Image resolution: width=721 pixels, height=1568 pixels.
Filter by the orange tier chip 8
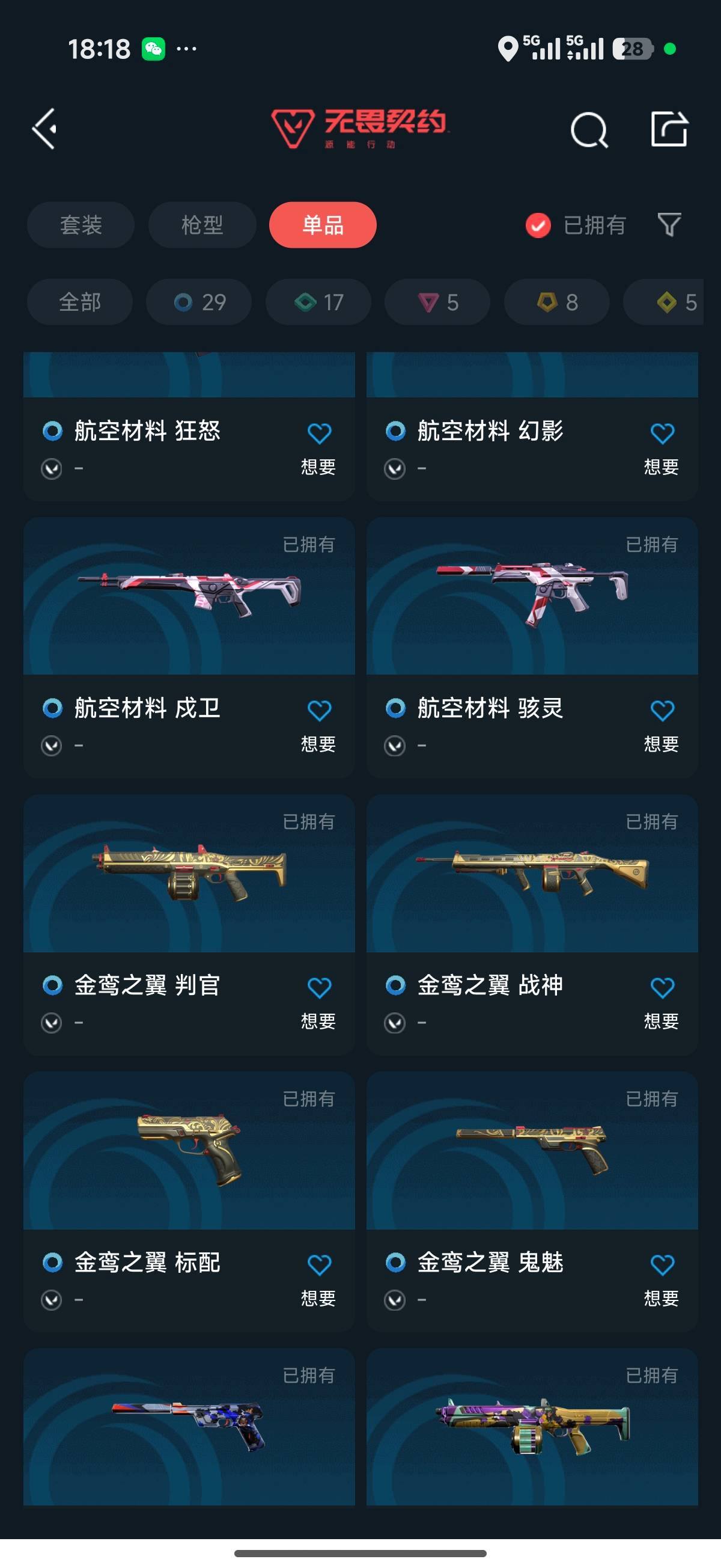tap(557, 302)
